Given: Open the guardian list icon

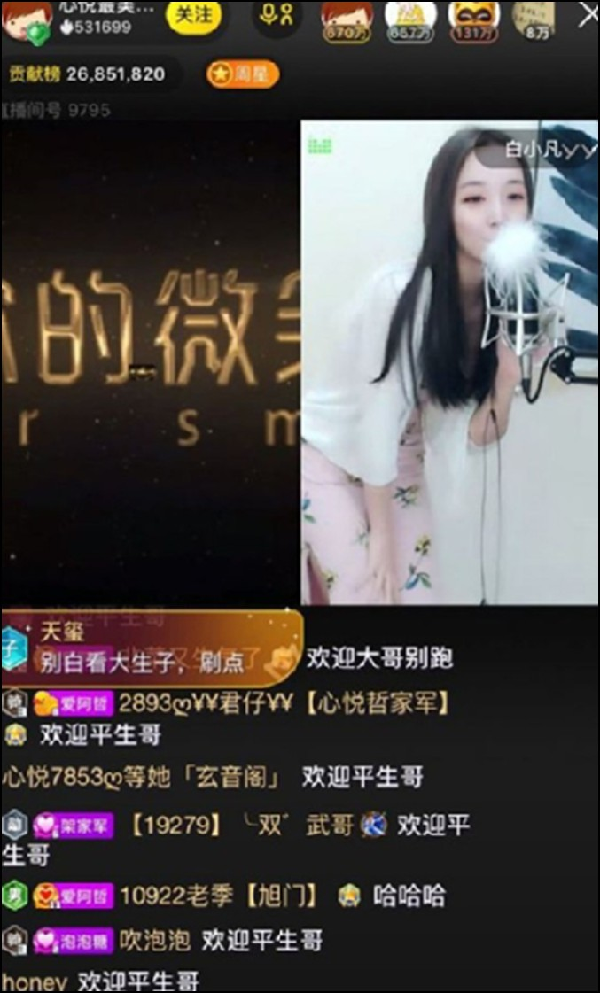Looking at the screenshot, I should pyautogui.click(x=277, y=16).
